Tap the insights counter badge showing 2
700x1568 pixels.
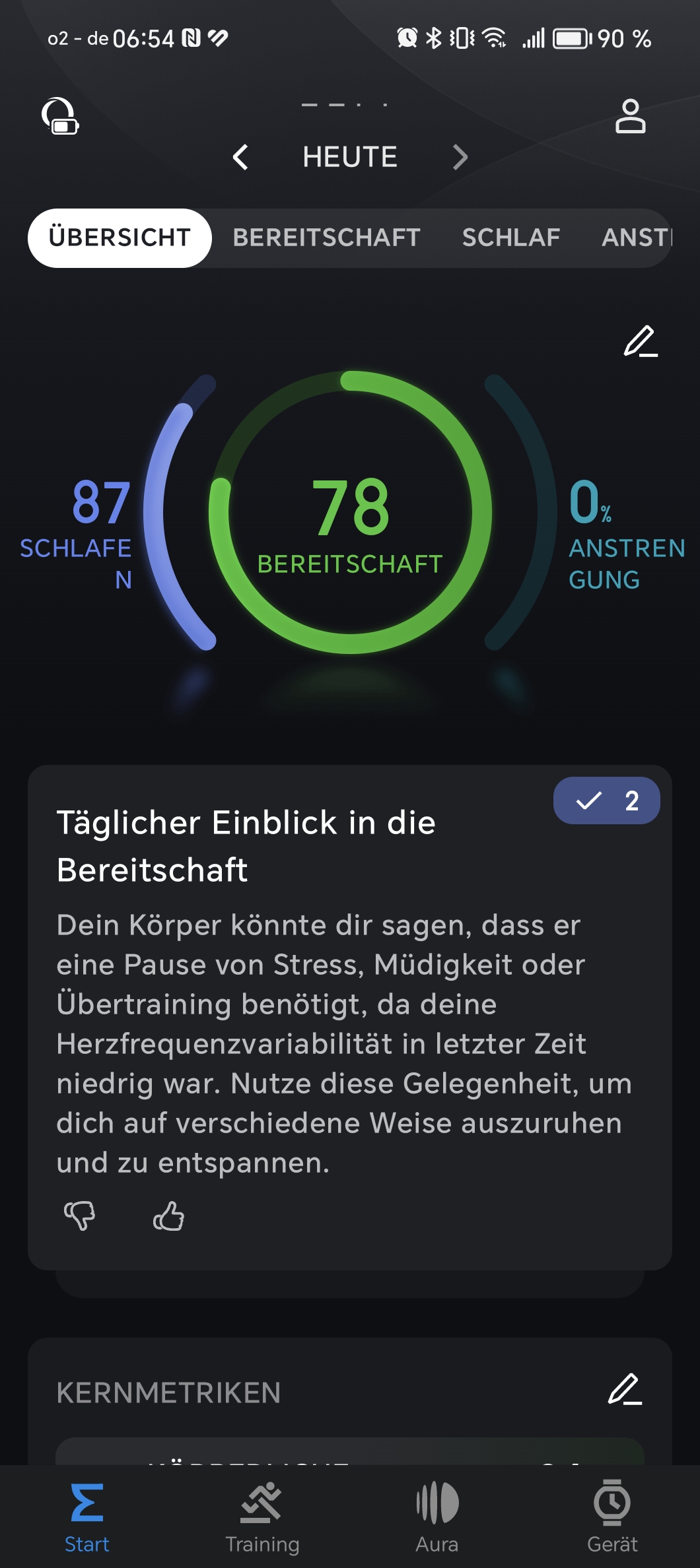606,800
